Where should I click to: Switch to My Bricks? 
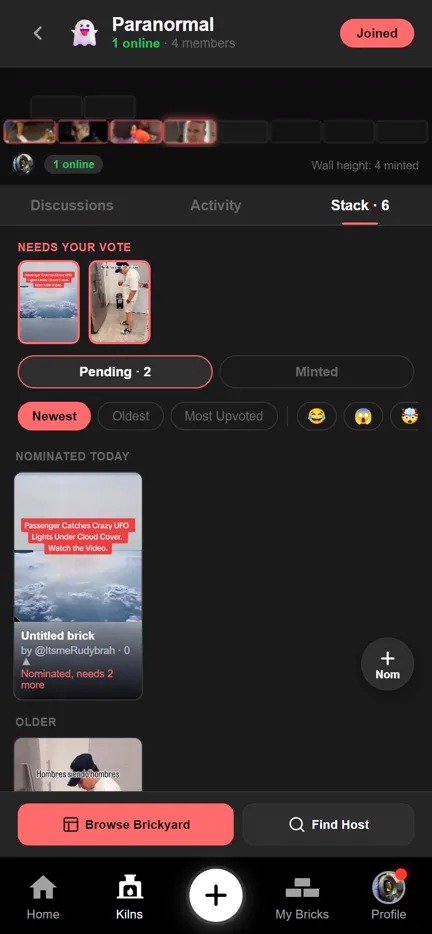302,898
